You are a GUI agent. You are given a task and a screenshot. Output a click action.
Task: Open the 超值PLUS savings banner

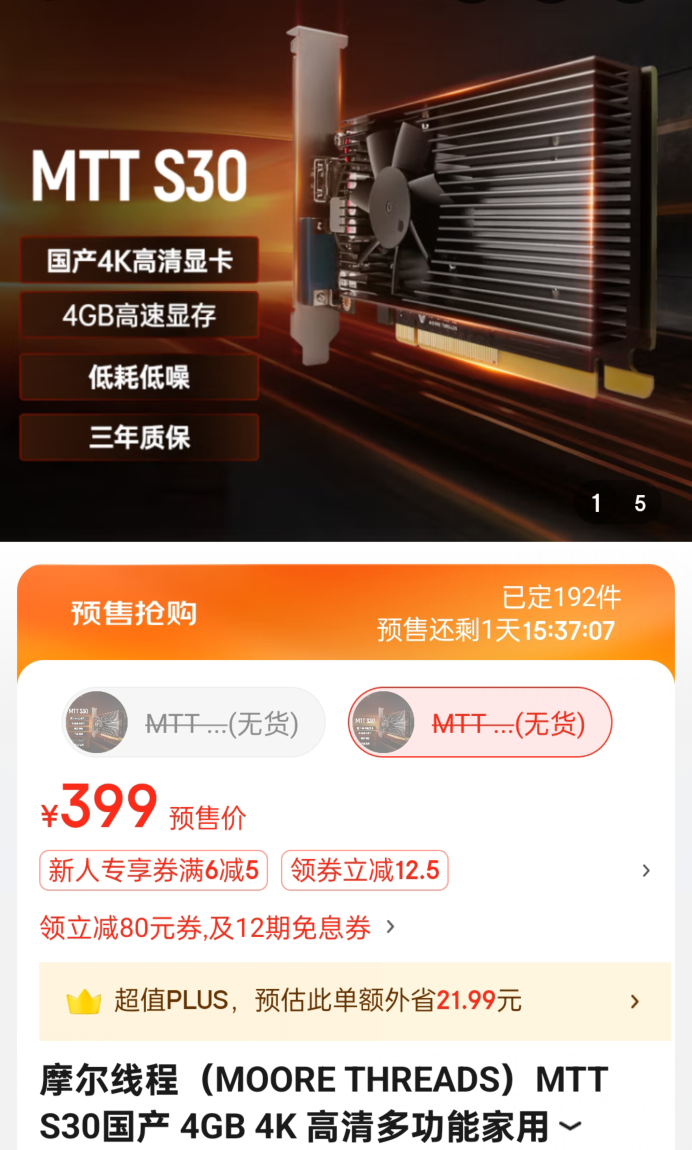coord(354,1001)
